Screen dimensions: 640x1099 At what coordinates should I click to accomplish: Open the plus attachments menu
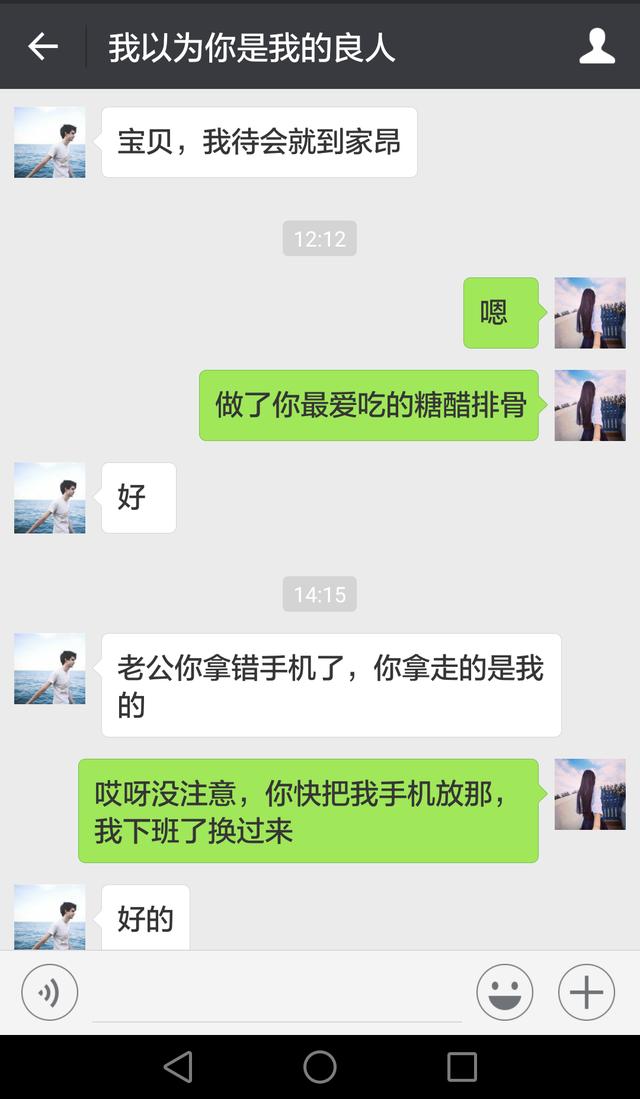click(x=586, y=992)
